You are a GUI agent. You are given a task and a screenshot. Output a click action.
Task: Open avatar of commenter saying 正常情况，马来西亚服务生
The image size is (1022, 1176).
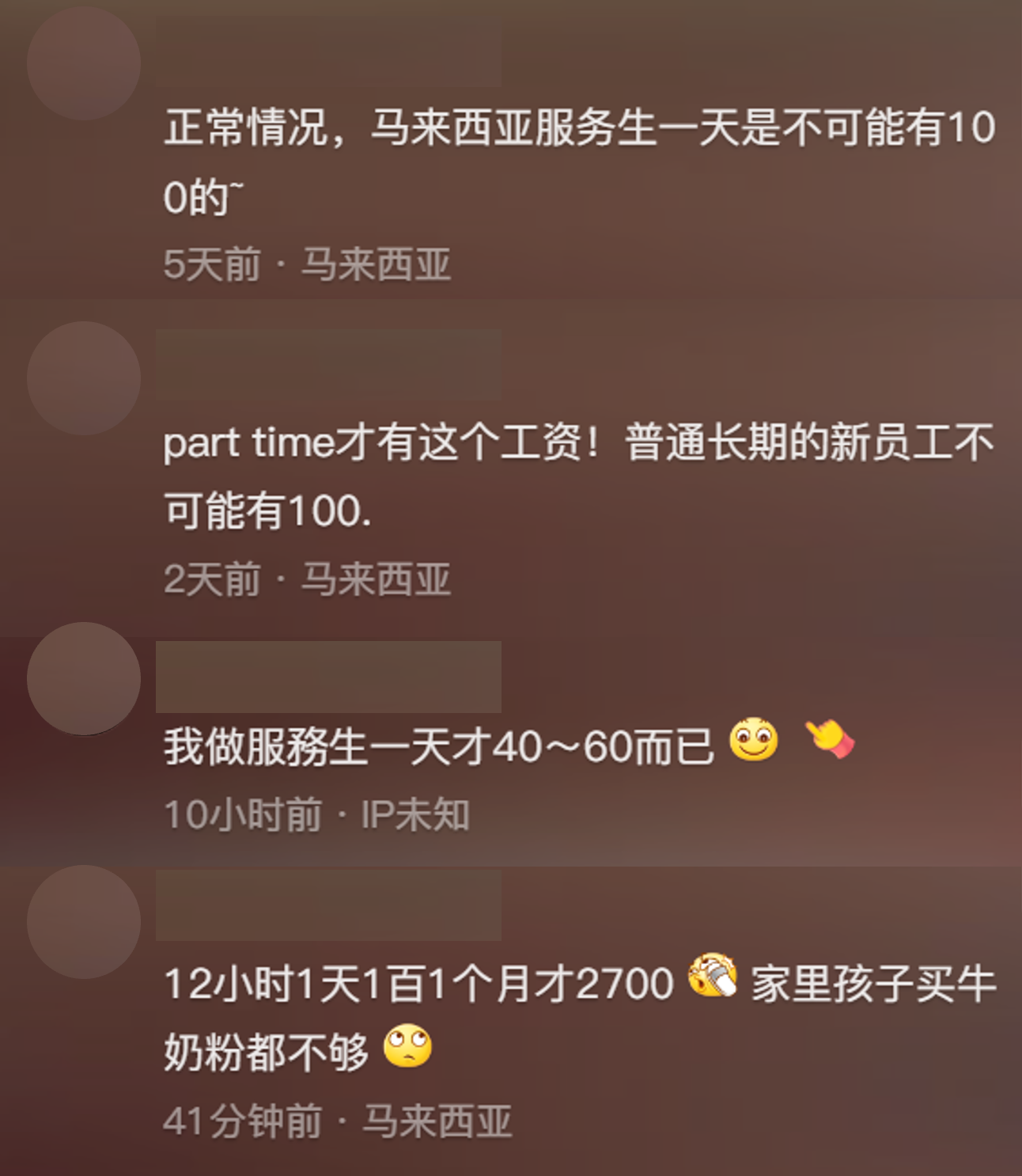pyautogui.click(x=83, y=63)
